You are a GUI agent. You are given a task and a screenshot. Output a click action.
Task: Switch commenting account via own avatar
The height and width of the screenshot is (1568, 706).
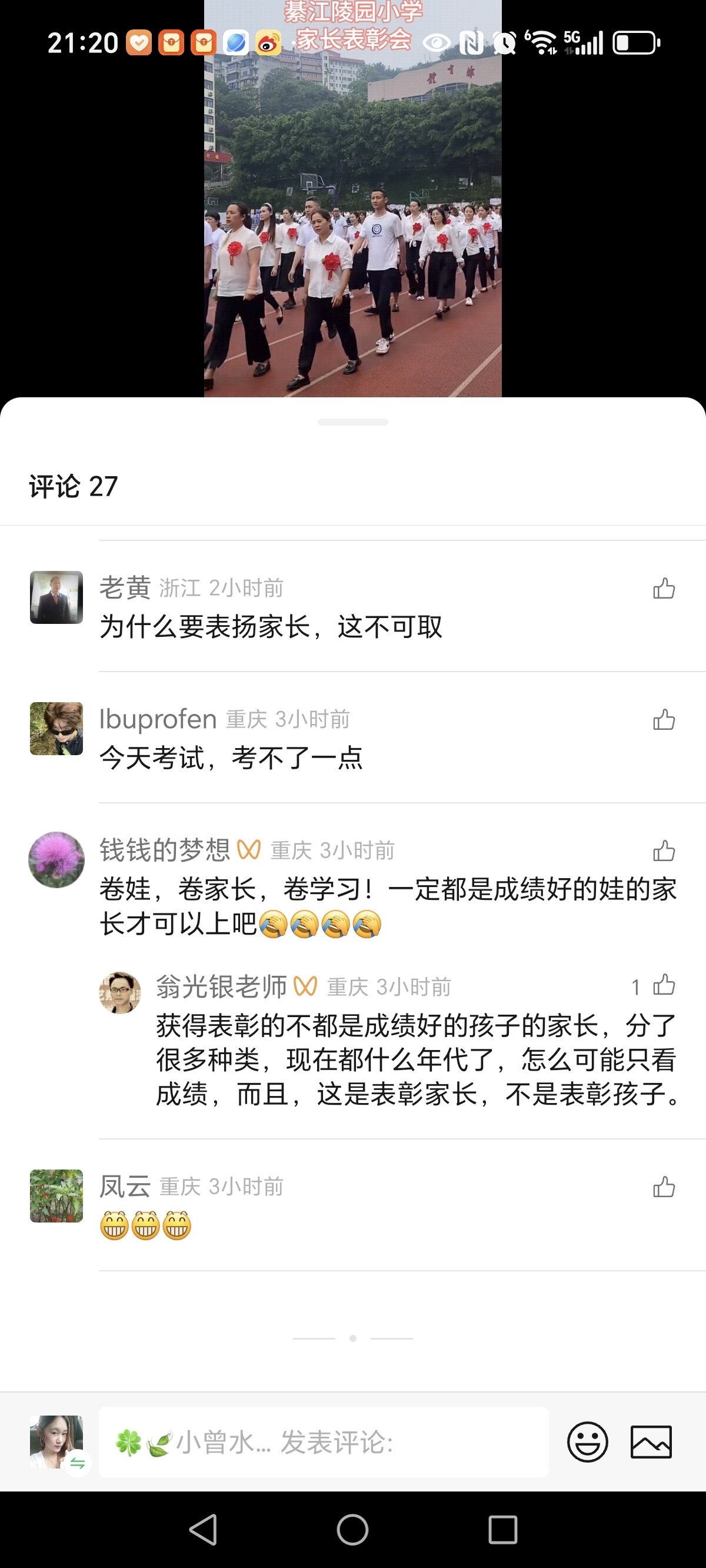[56, 1442]
